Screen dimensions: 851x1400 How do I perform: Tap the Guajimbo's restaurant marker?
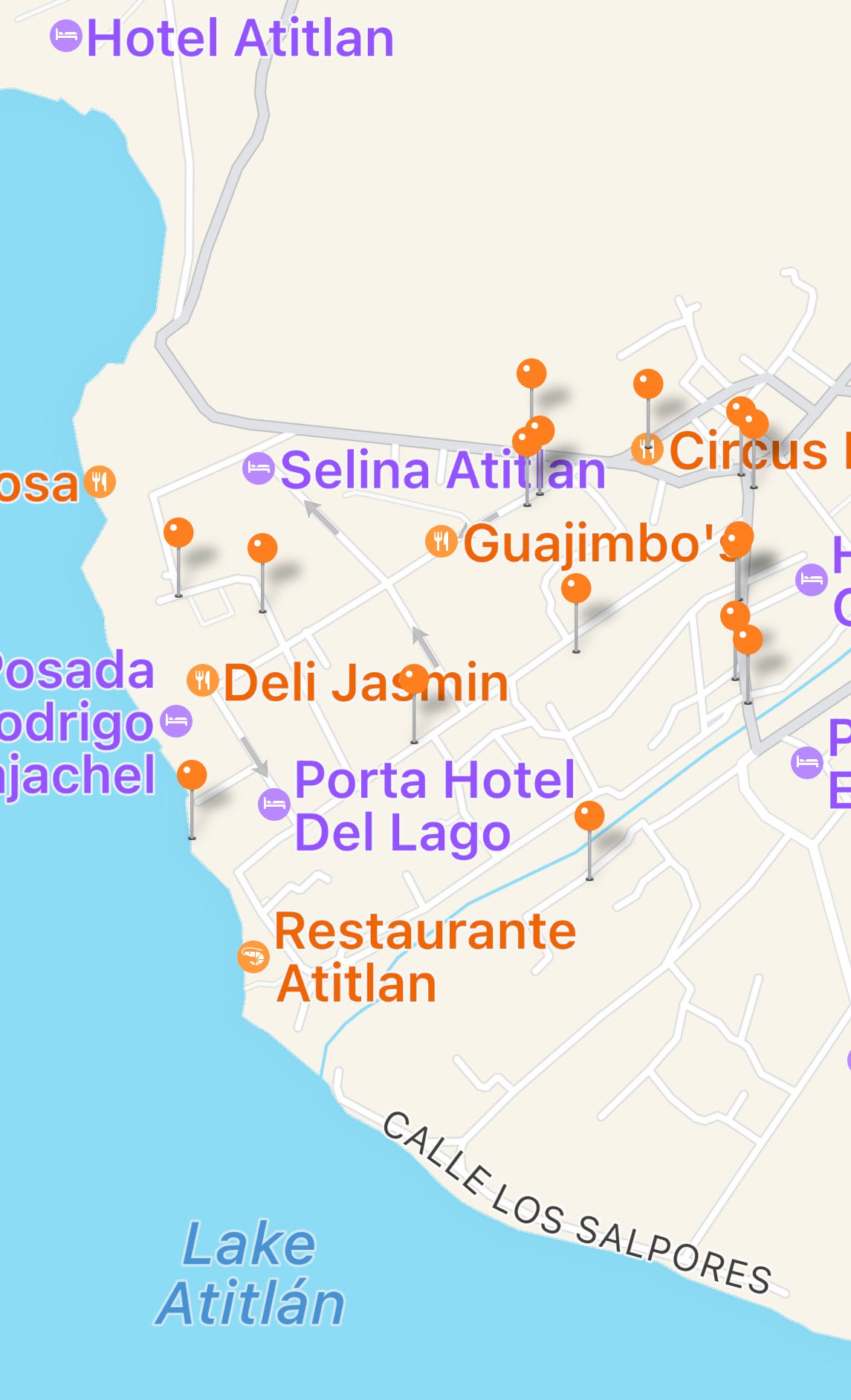(441, 541)
